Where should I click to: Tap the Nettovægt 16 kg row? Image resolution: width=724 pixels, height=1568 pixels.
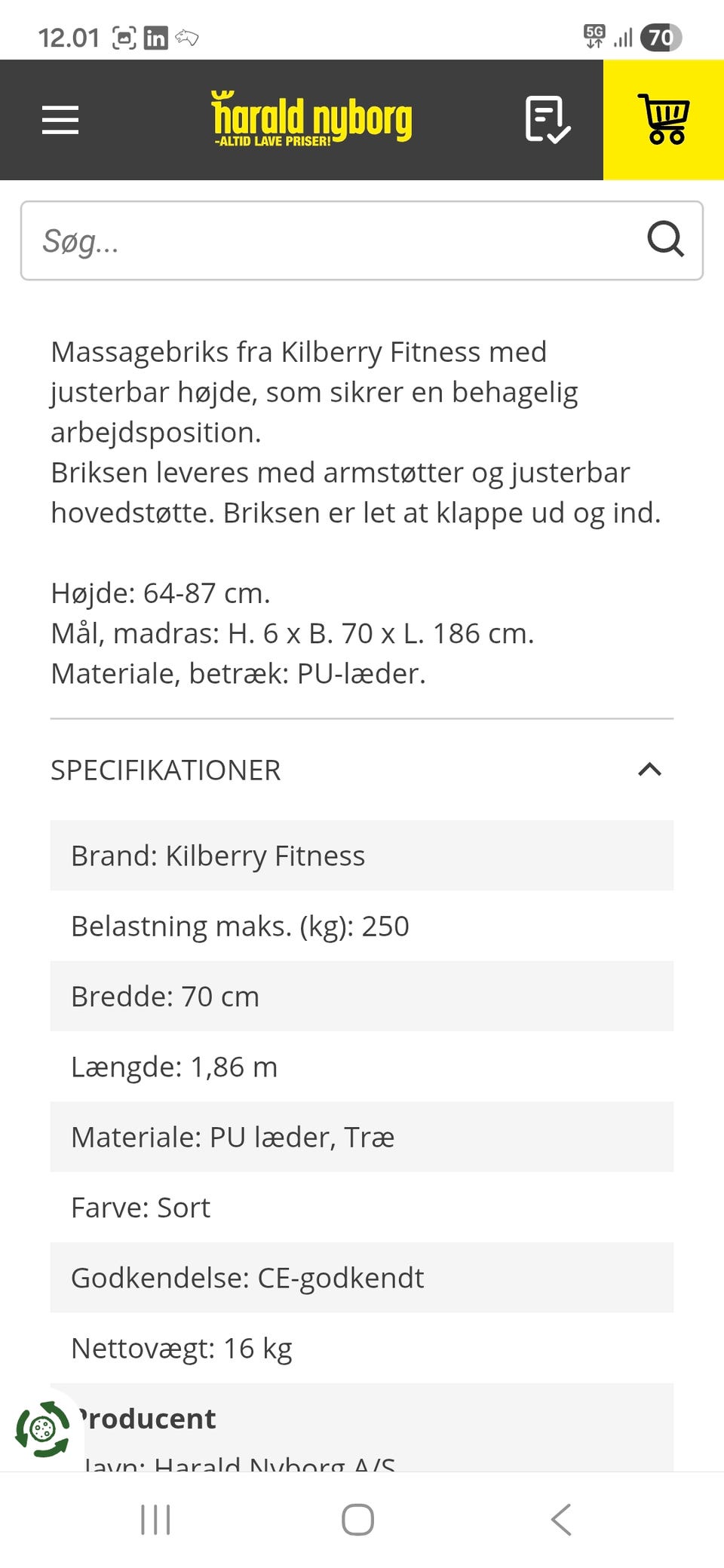(181, 1347)
